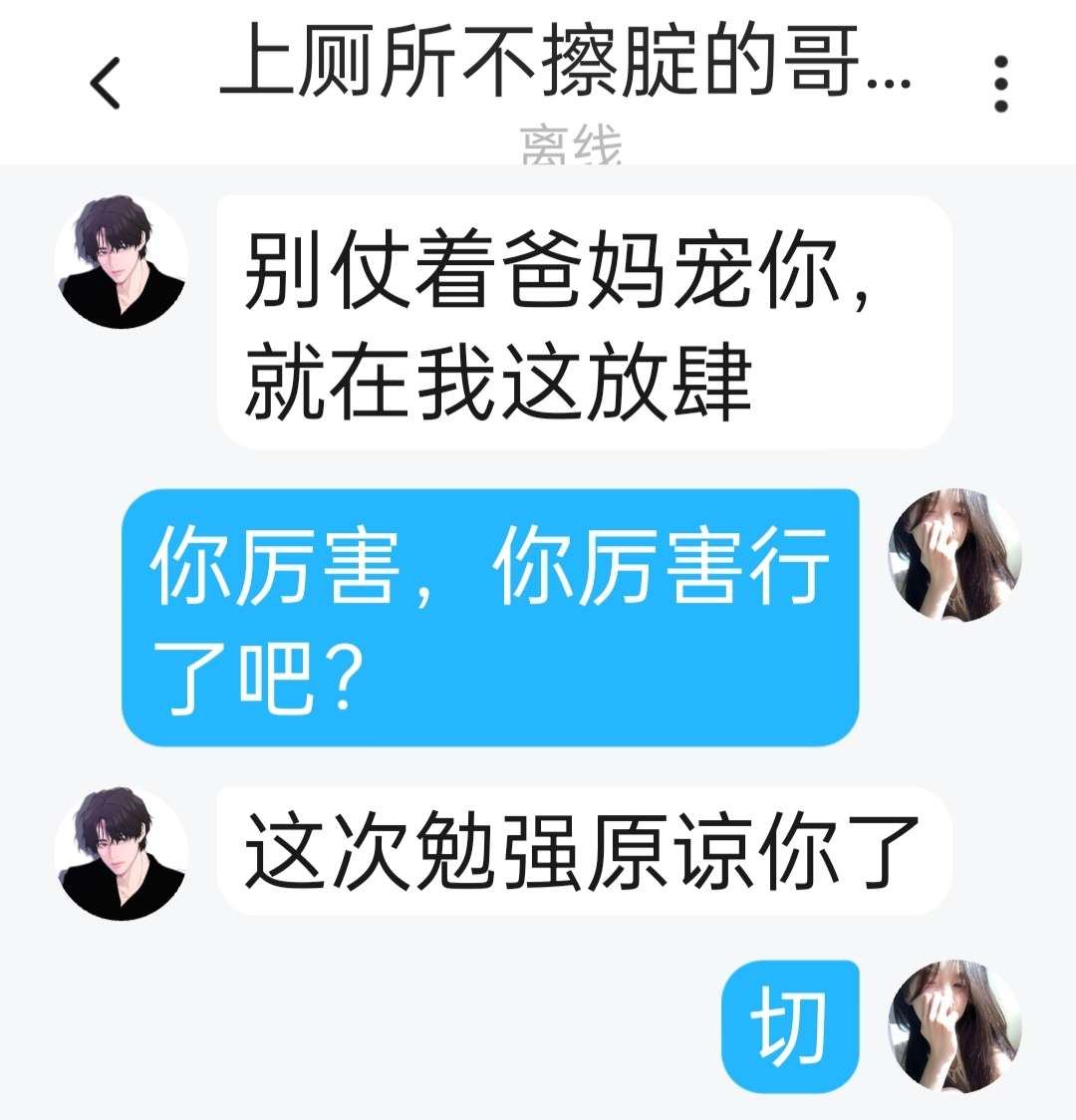Screen dimensions: 1076x1120
Task: Open the avatar beside the "切" message
Action: pyautogui.click(x=954, y=1026)
